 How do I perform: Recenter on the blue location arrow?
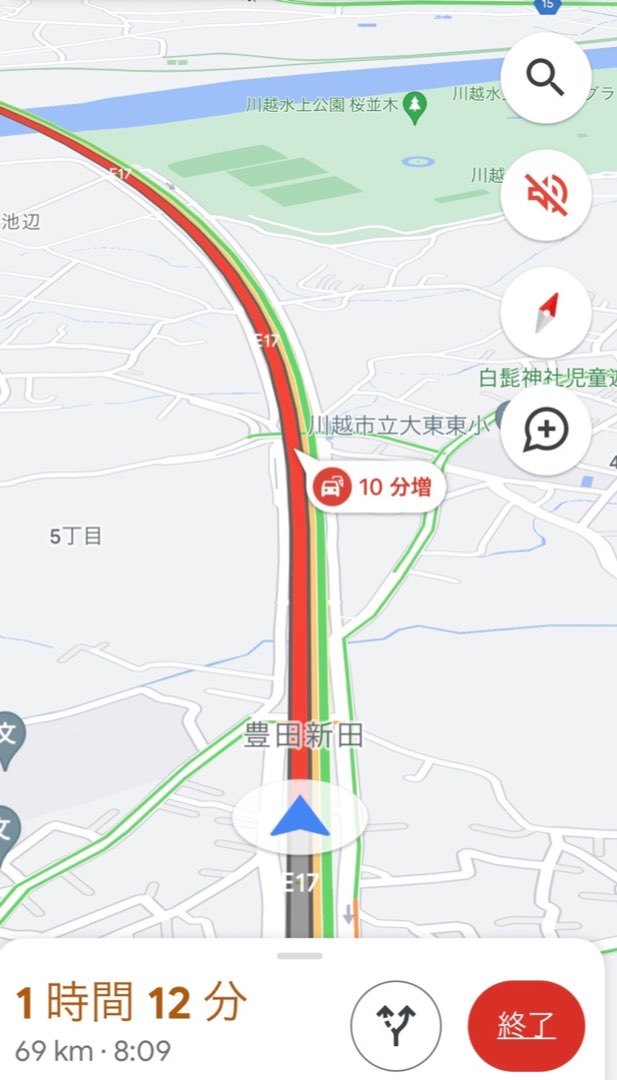pos(299,818)
